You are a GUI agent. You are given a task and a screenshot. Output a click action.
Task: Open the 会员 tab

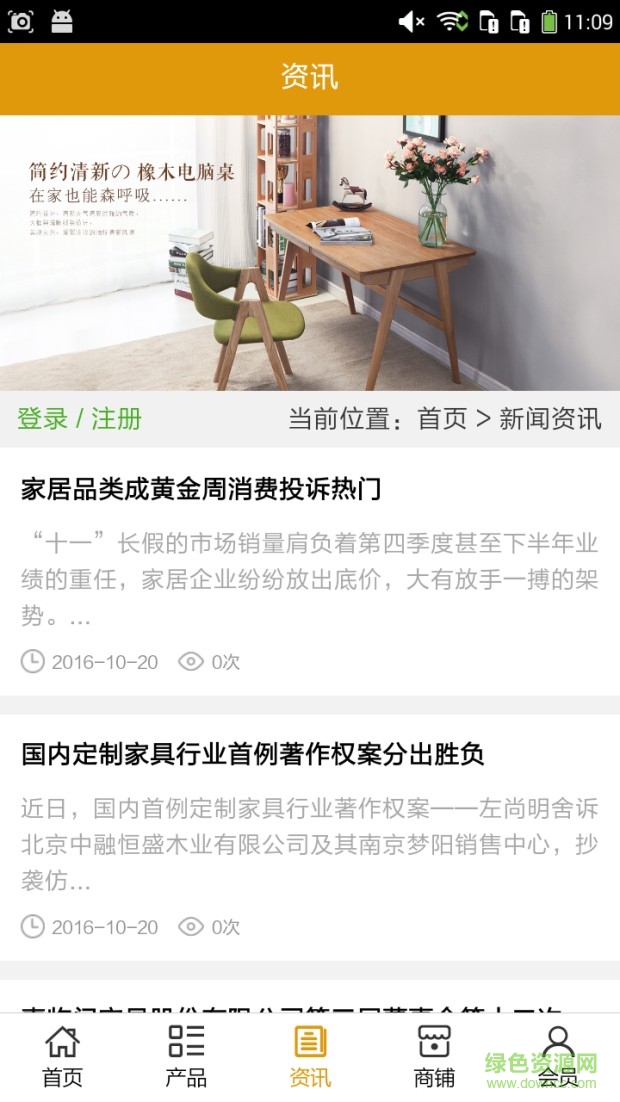coord(557,1056)
